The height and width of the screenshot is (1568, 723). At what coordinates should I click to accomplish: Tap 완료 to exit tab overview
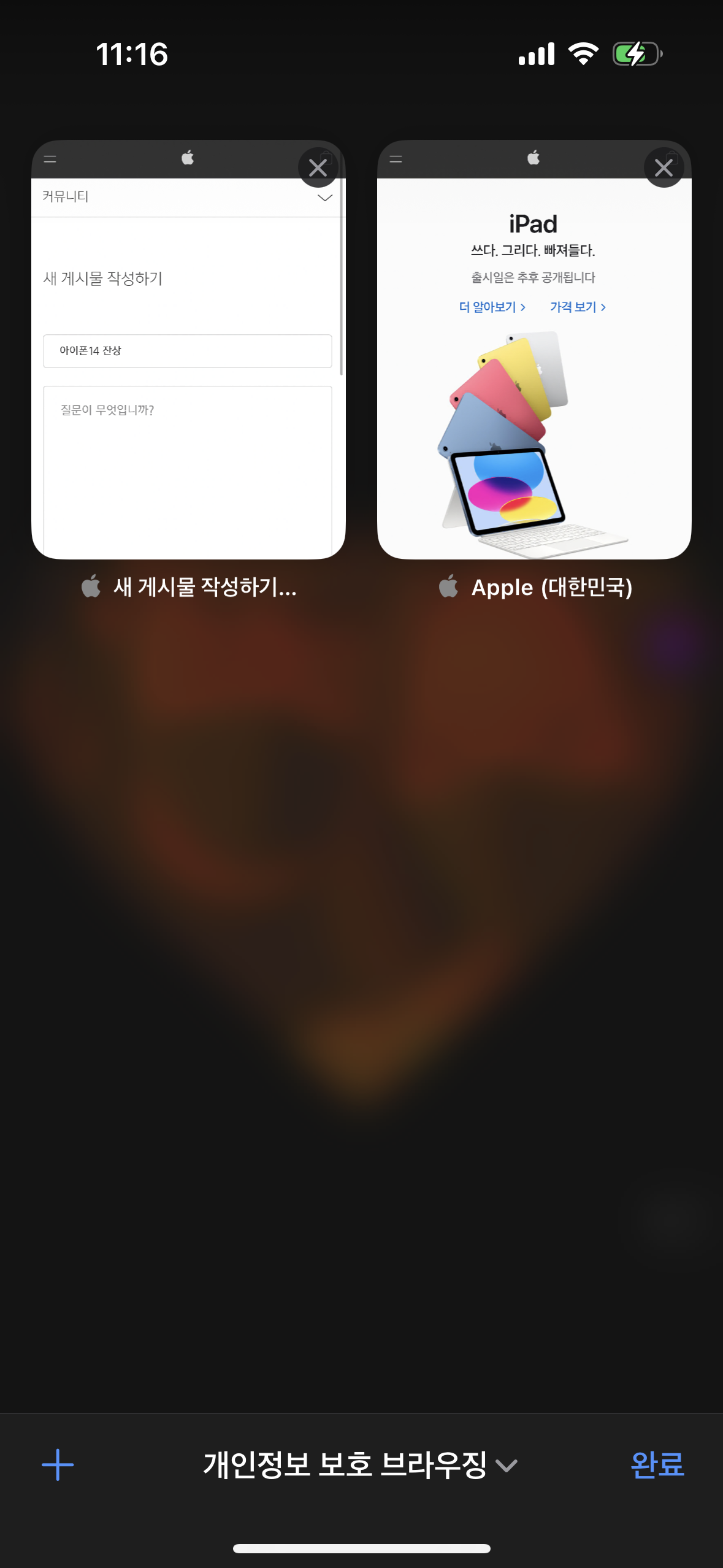point(657,1465)
